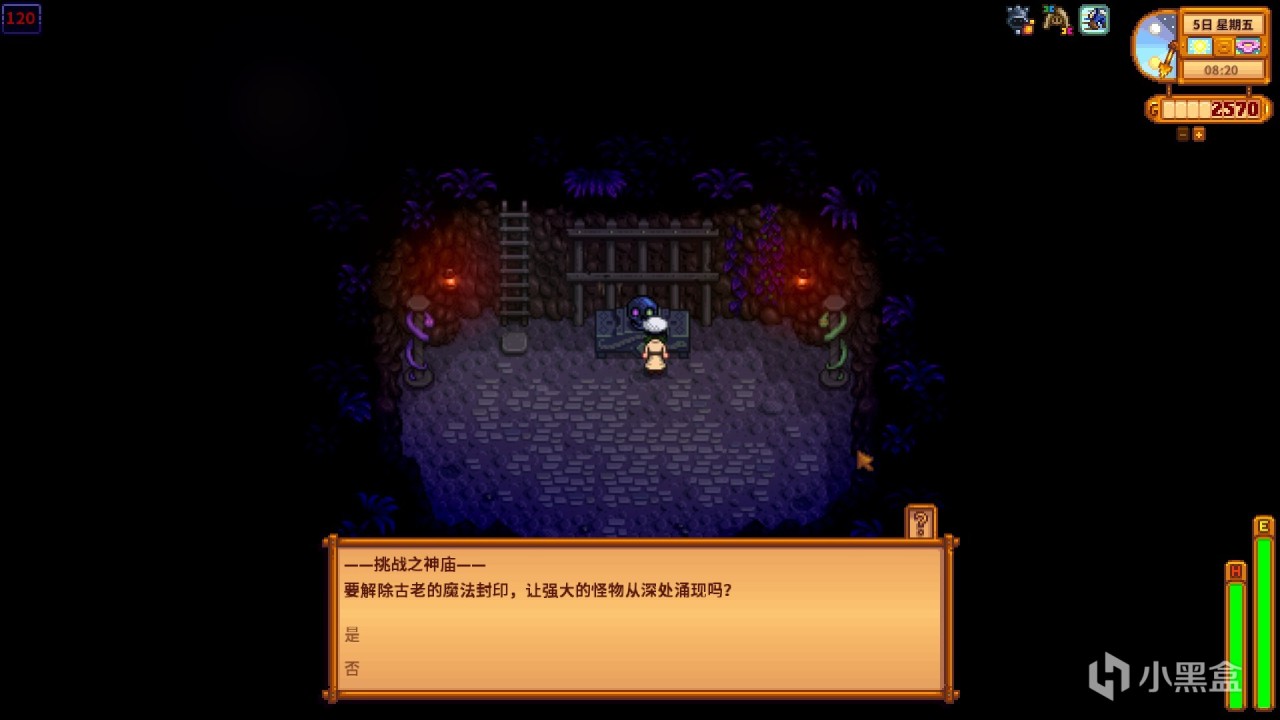Image resolution: width=1280 pixels, height=720 pixels.
Task: Zoom in with the plus button
Action: coord(1199,134)
